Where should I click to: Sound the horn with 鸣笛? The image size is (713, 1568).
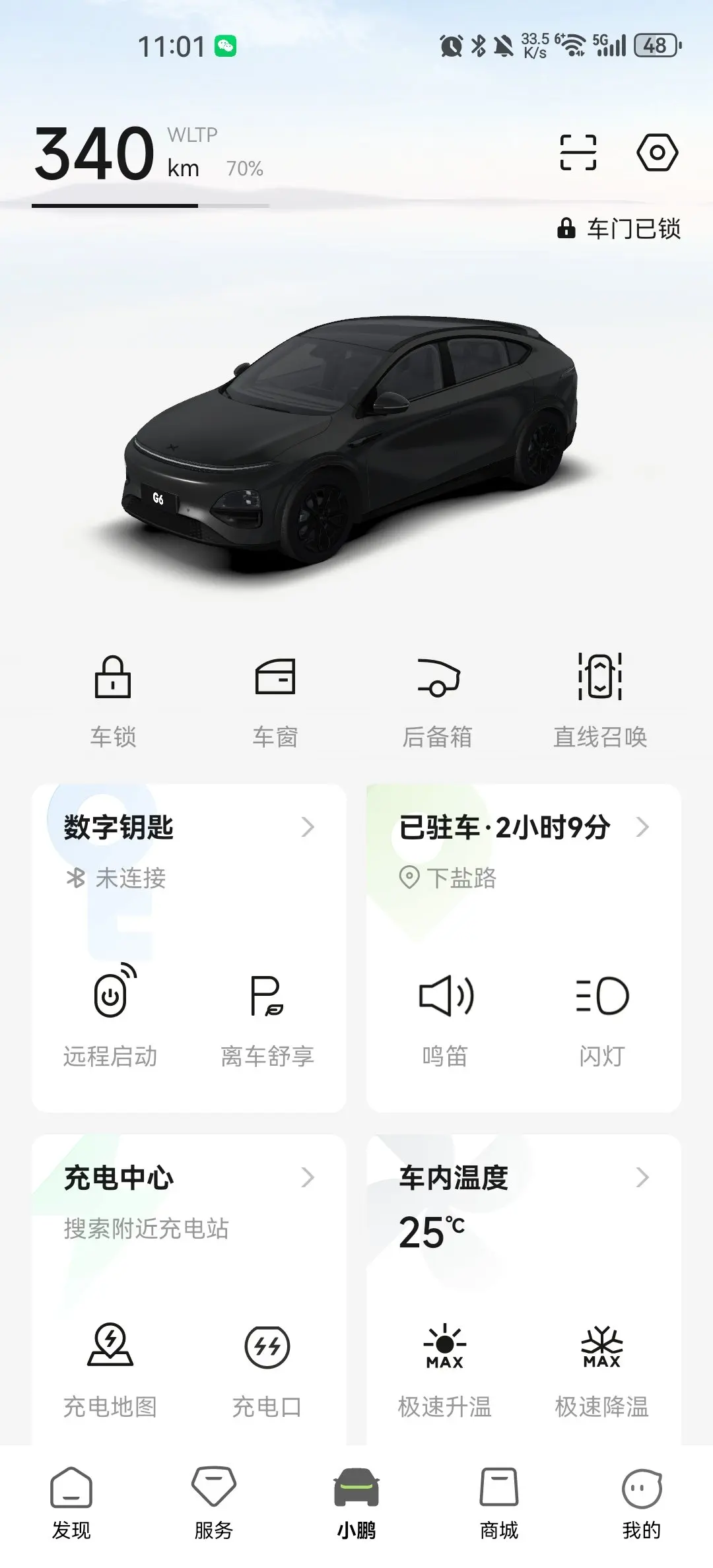point(446,1018)
